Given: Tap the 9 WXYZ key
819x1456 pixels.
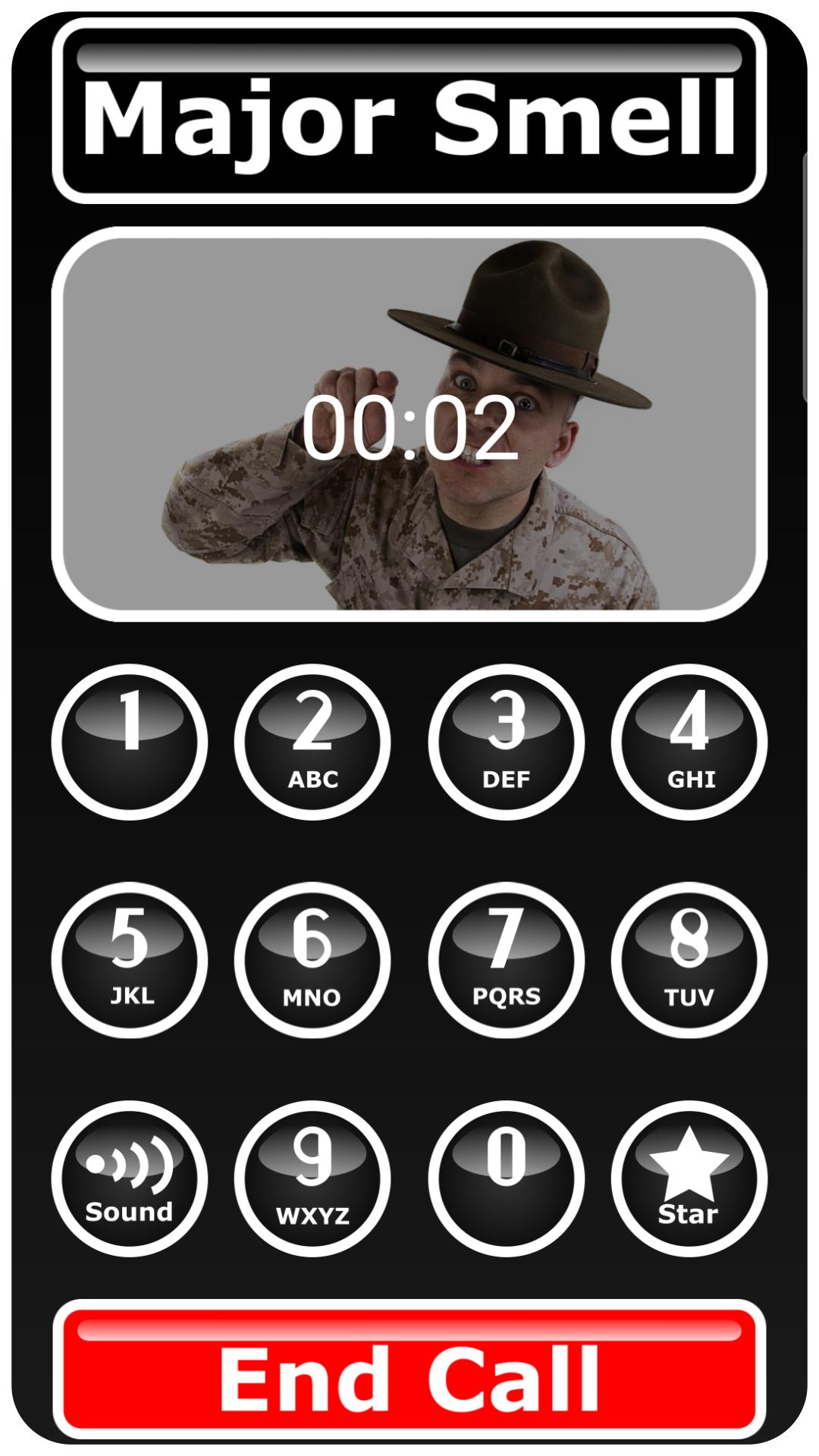Looking at the screenshot, I should tap(312, 1178).
